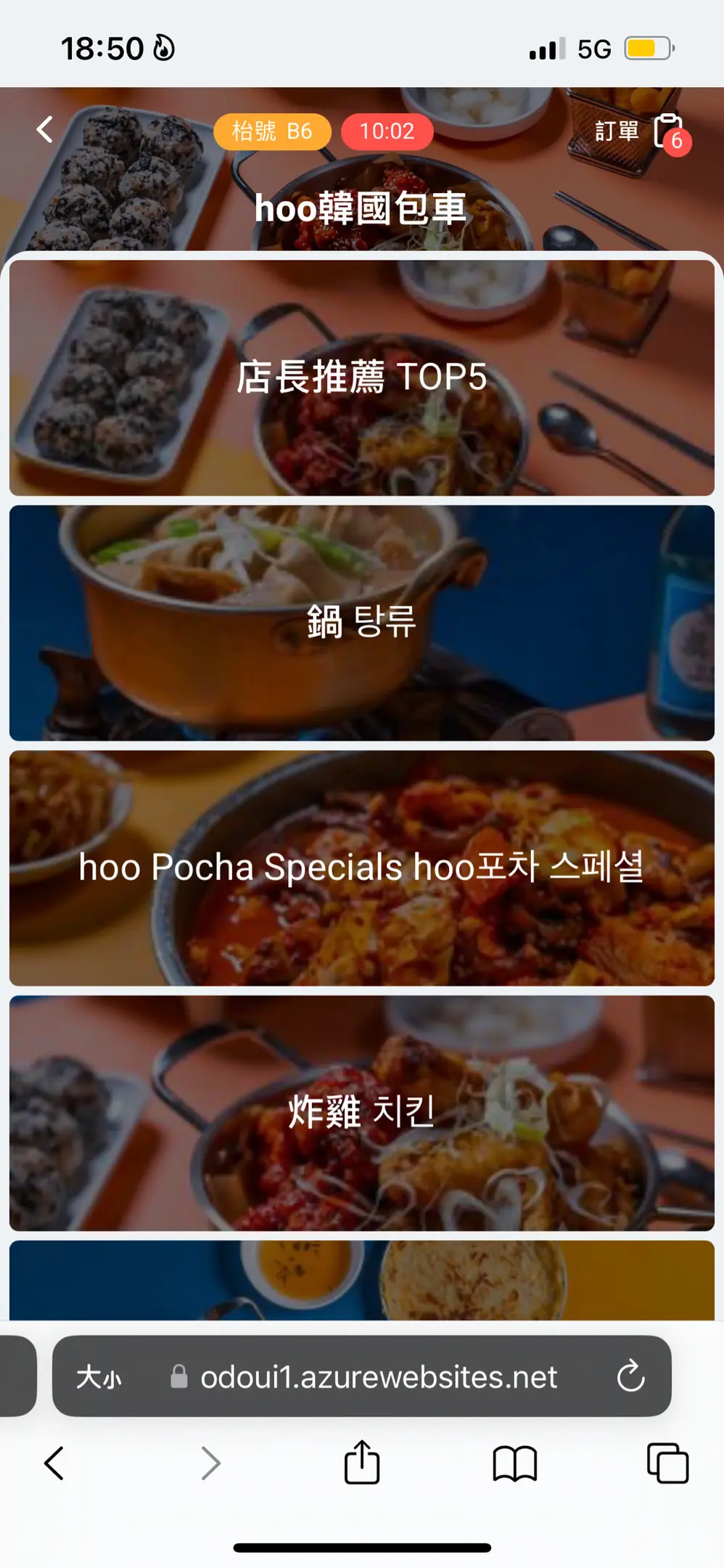Open the 店長推薦 TOP5 category
The height and width of the screenshot is (1568, 724).
pyautogui.click(x=361, y=377)
